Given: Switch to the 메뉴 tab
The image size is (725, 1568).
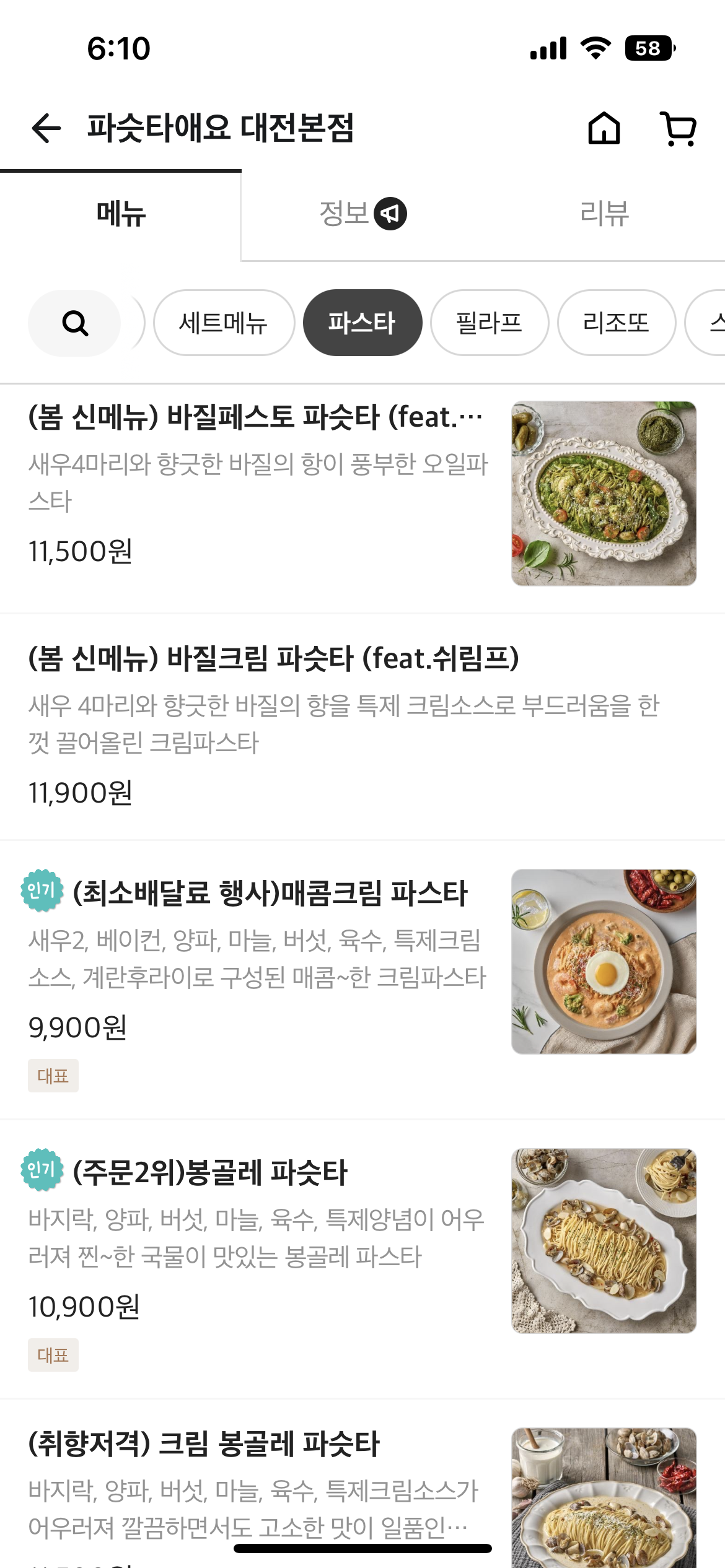Looking at the screenshot, I should coord(121,214).
